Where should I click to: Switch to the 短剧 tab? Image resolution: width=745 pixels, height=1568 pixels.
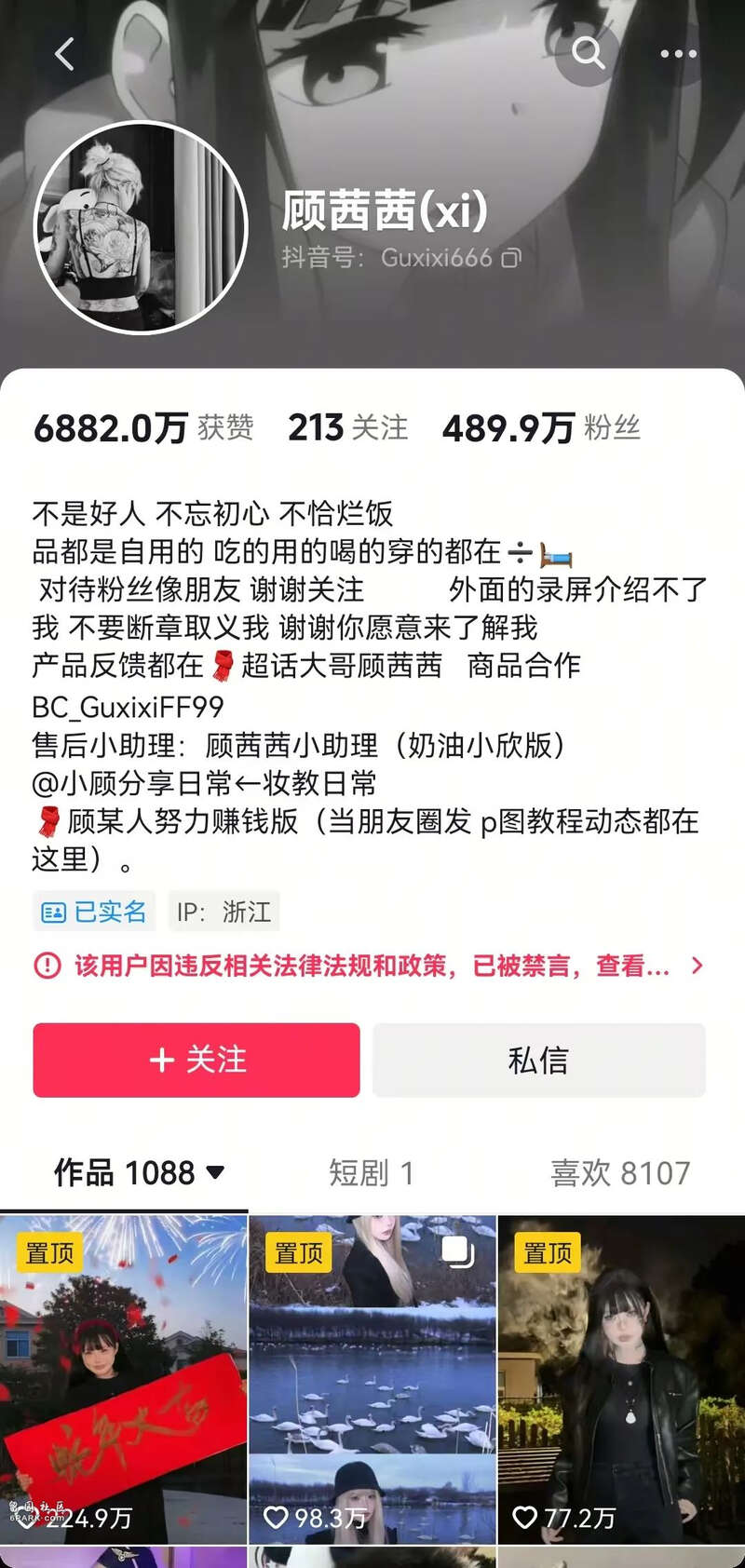372,1172
